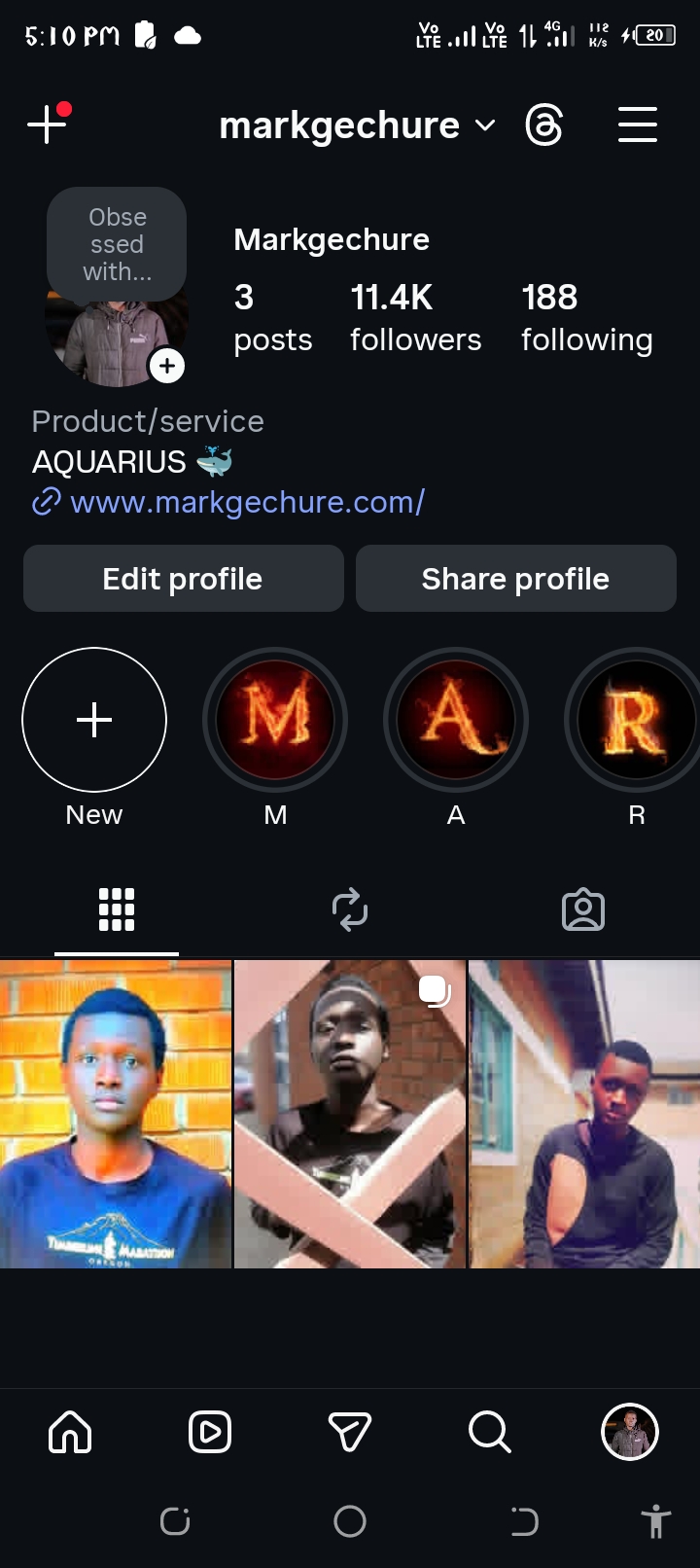The height and width of the screenshot is (1568, 700).
Task: Switch to the tagged photos tab
Action: pos(583,909)
